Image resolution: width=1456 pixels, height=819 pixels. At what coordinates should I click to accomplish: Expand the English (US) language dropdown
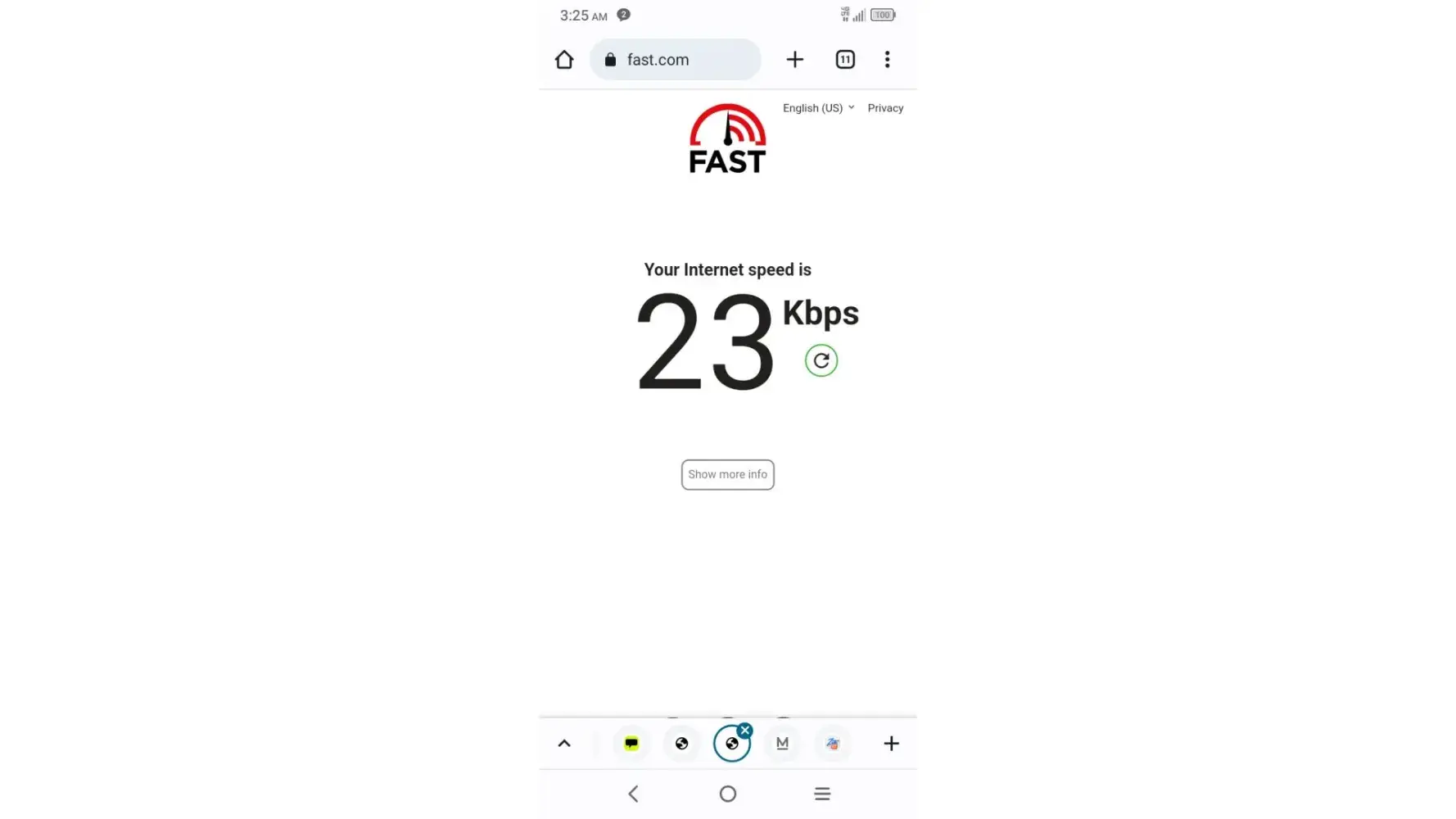point(817,108)
